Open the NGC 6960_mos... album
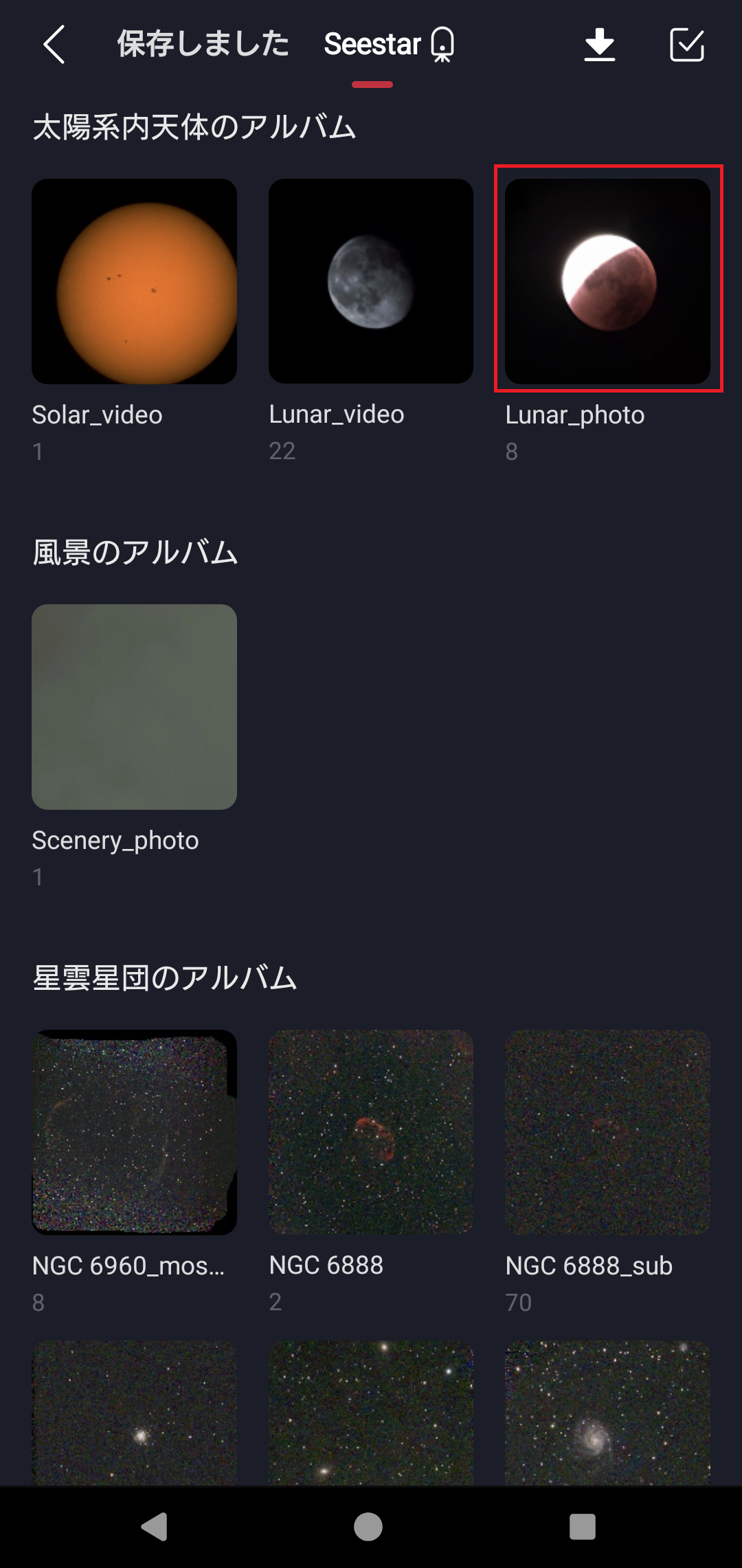This screenshot has height=1568, width=742. (x=134, y=1132)
